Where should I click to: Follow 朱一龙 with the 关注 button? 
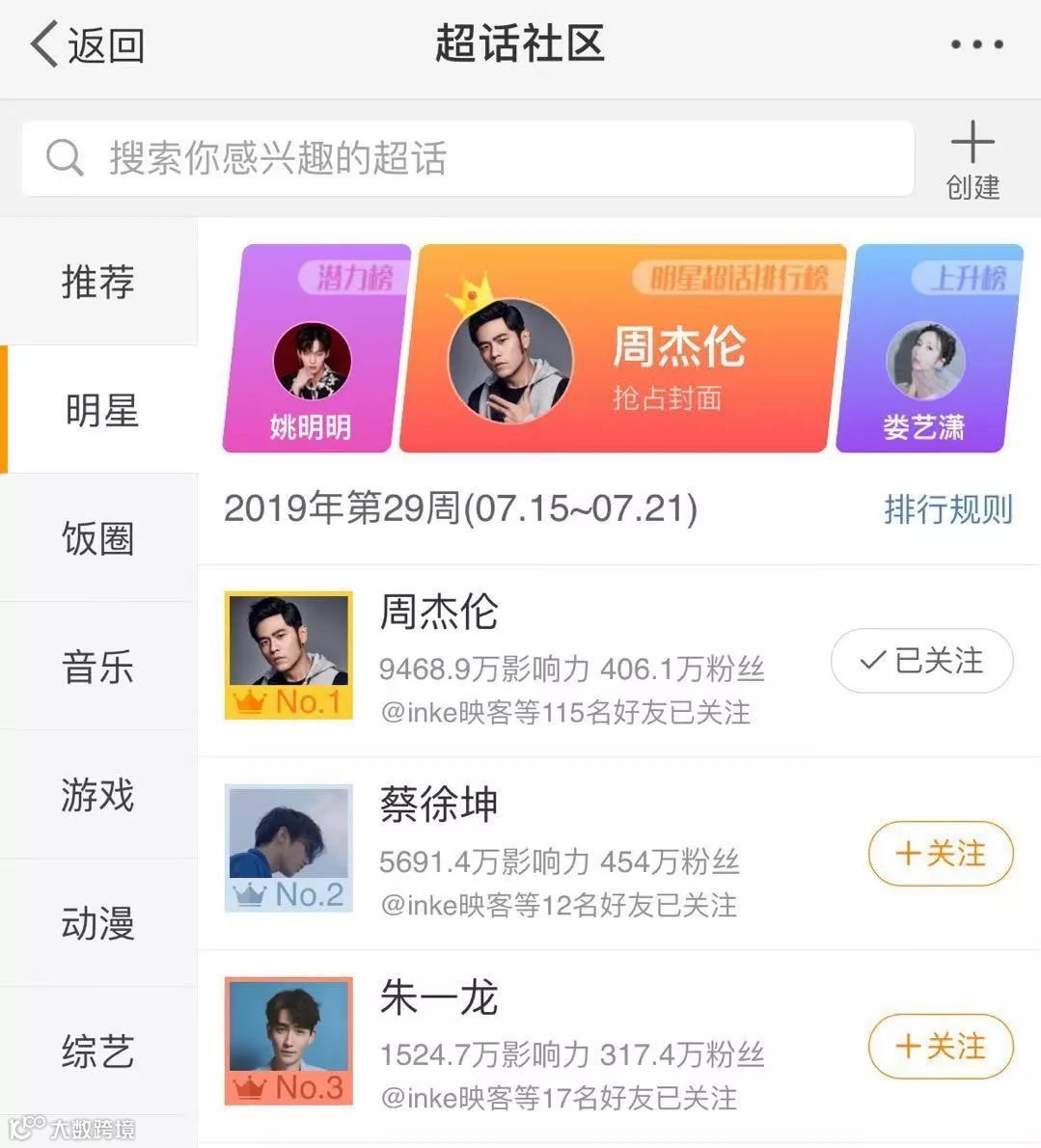[940, 1047]
